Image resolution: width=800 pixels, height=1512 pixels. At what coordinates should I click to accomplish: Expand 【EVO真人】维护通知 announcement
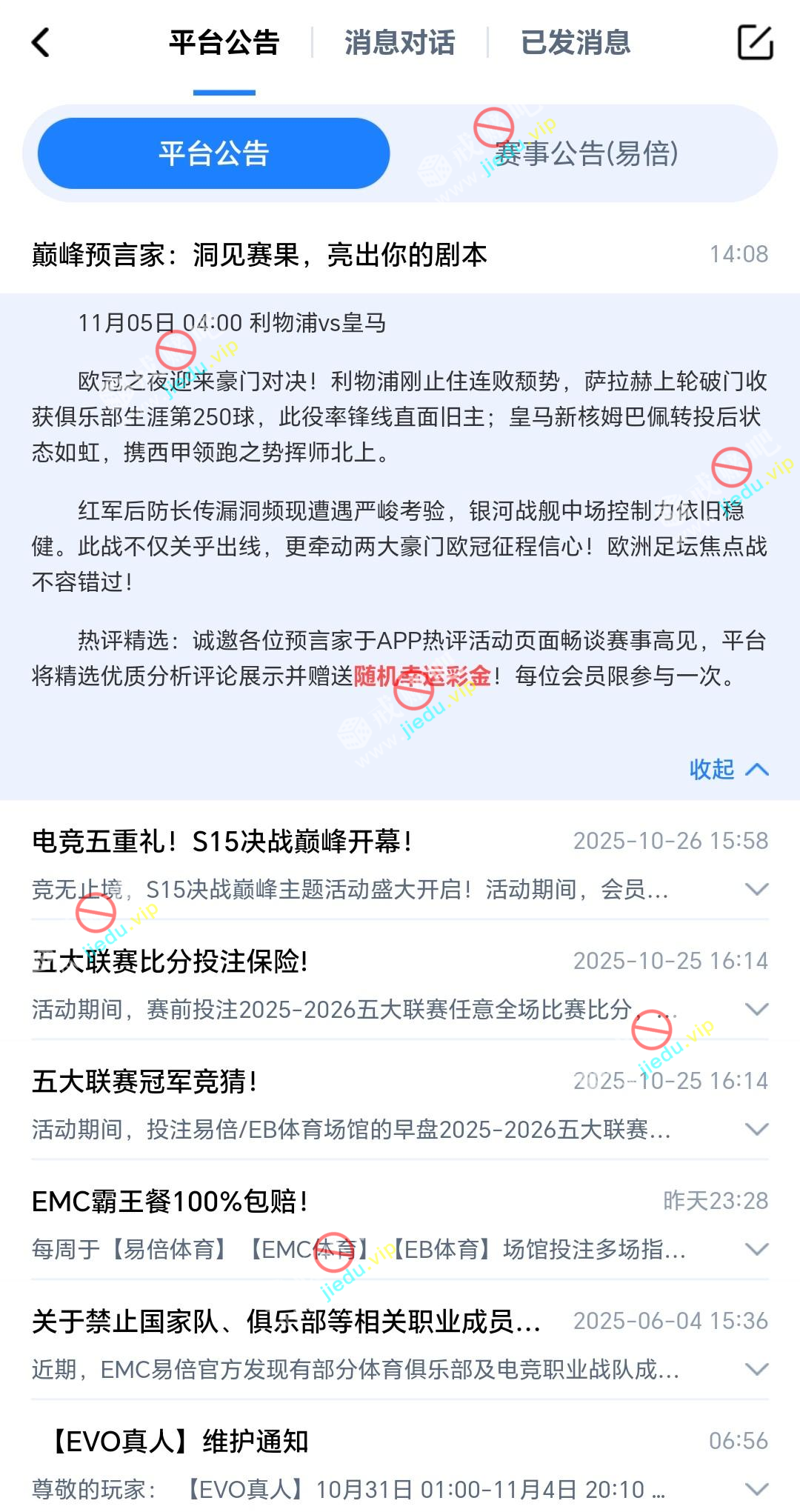click(x=756, y=1489)
